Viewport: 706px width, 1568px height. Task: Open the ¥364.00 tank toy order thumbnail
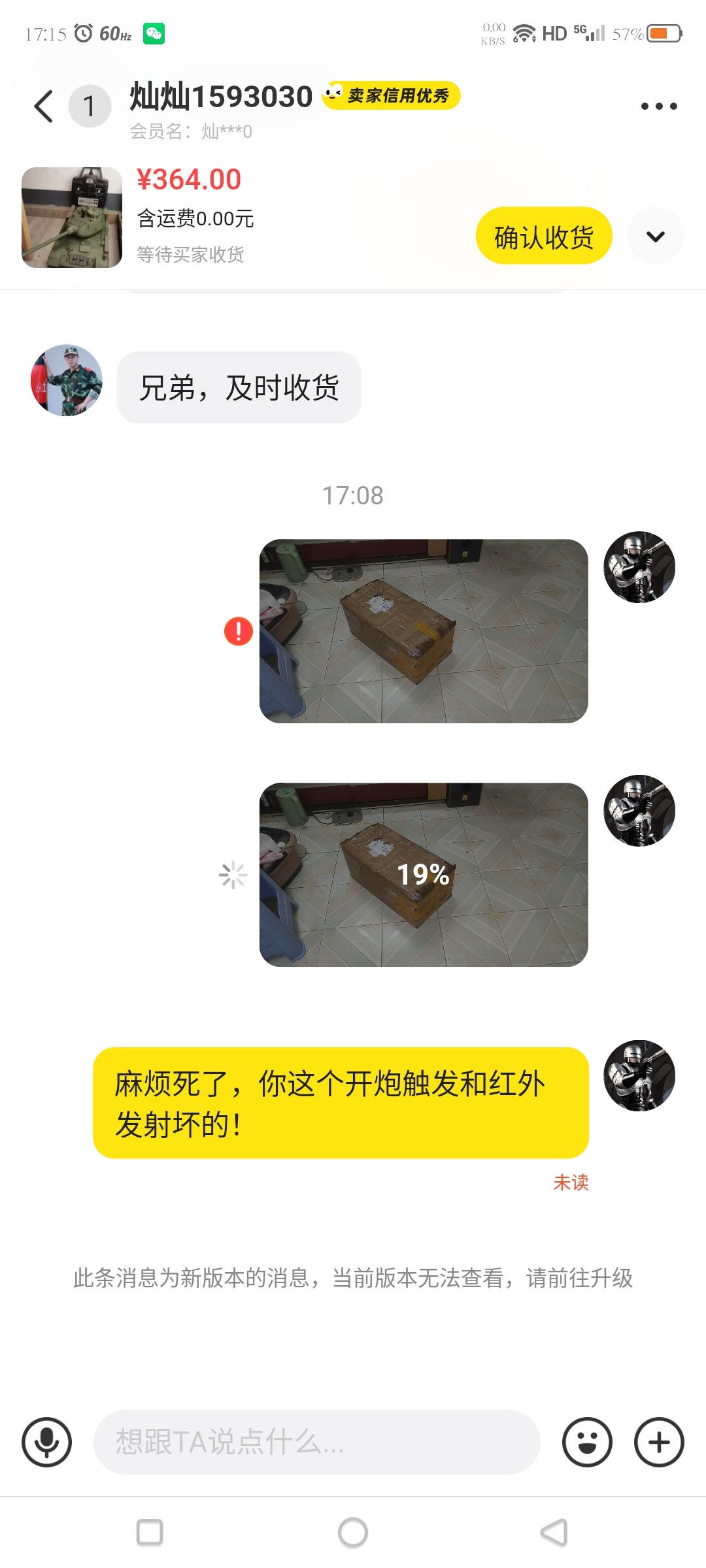click(x=72, y=218)
